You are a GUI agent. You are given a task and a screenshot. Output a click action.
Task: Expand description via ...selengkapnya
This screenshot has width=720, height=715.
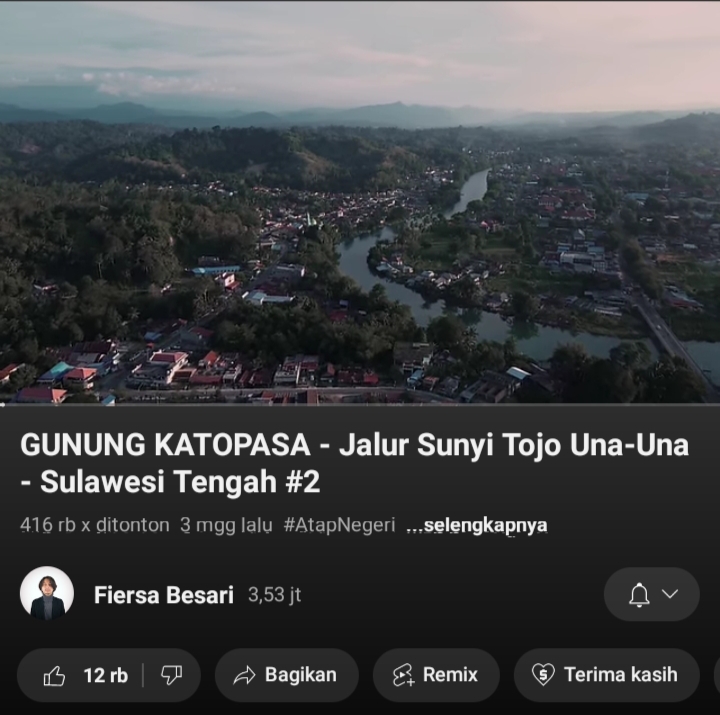pyautogui.click(x=477, y=526)
